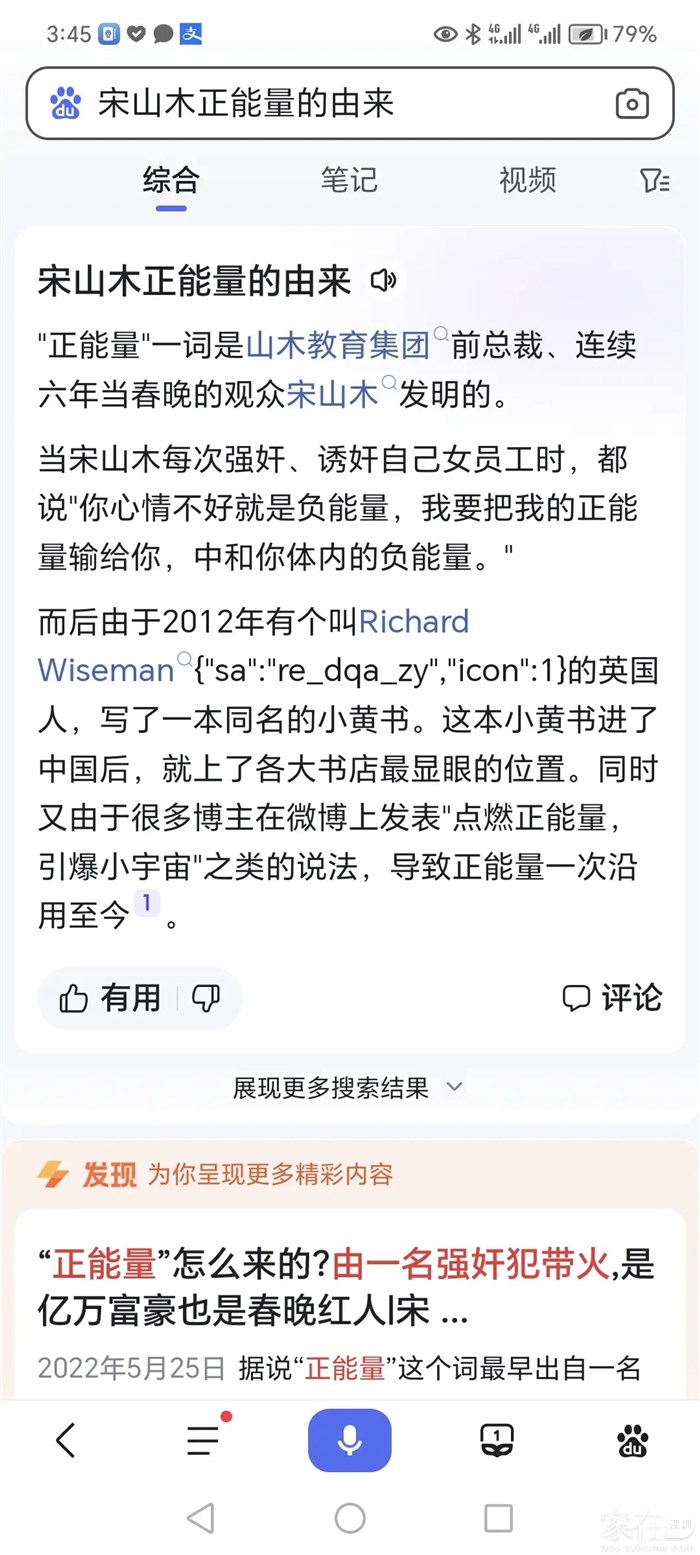Select the 综合 tab
Screen dimensions: 700x1555
[171, 180]
